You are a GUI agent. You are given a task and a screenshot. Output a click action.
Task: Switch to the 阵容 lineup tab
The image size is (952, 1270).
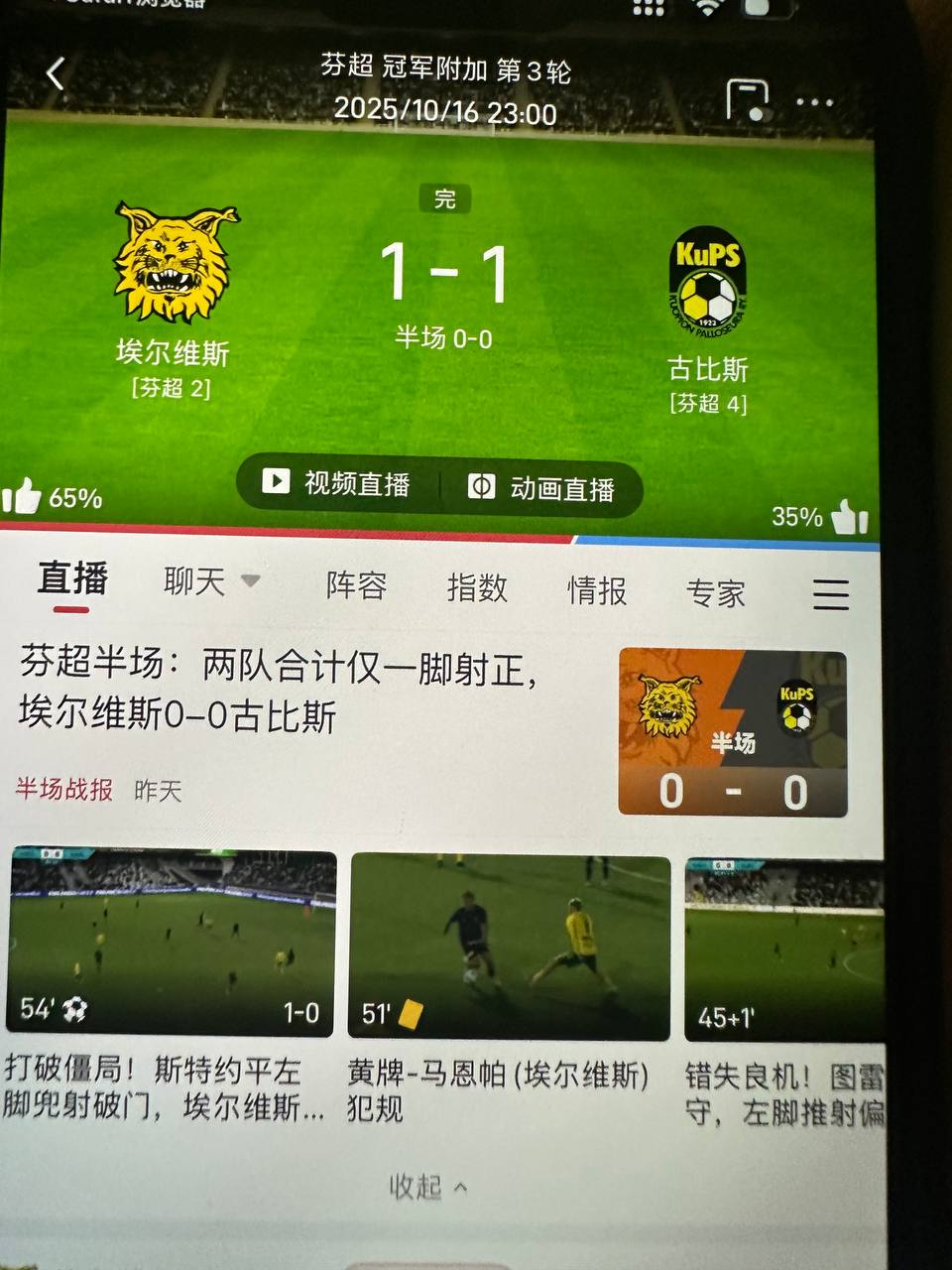[356, 585]
